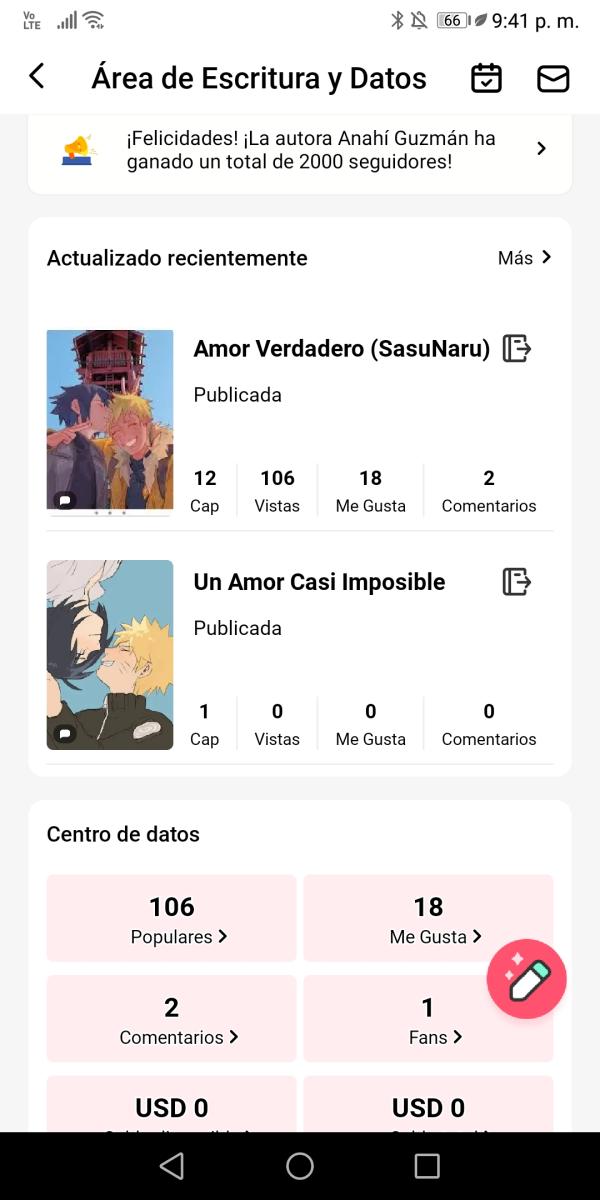View the Populares data card
Image resolution: width=600 pixels, height=1200 pixels.
172,918
